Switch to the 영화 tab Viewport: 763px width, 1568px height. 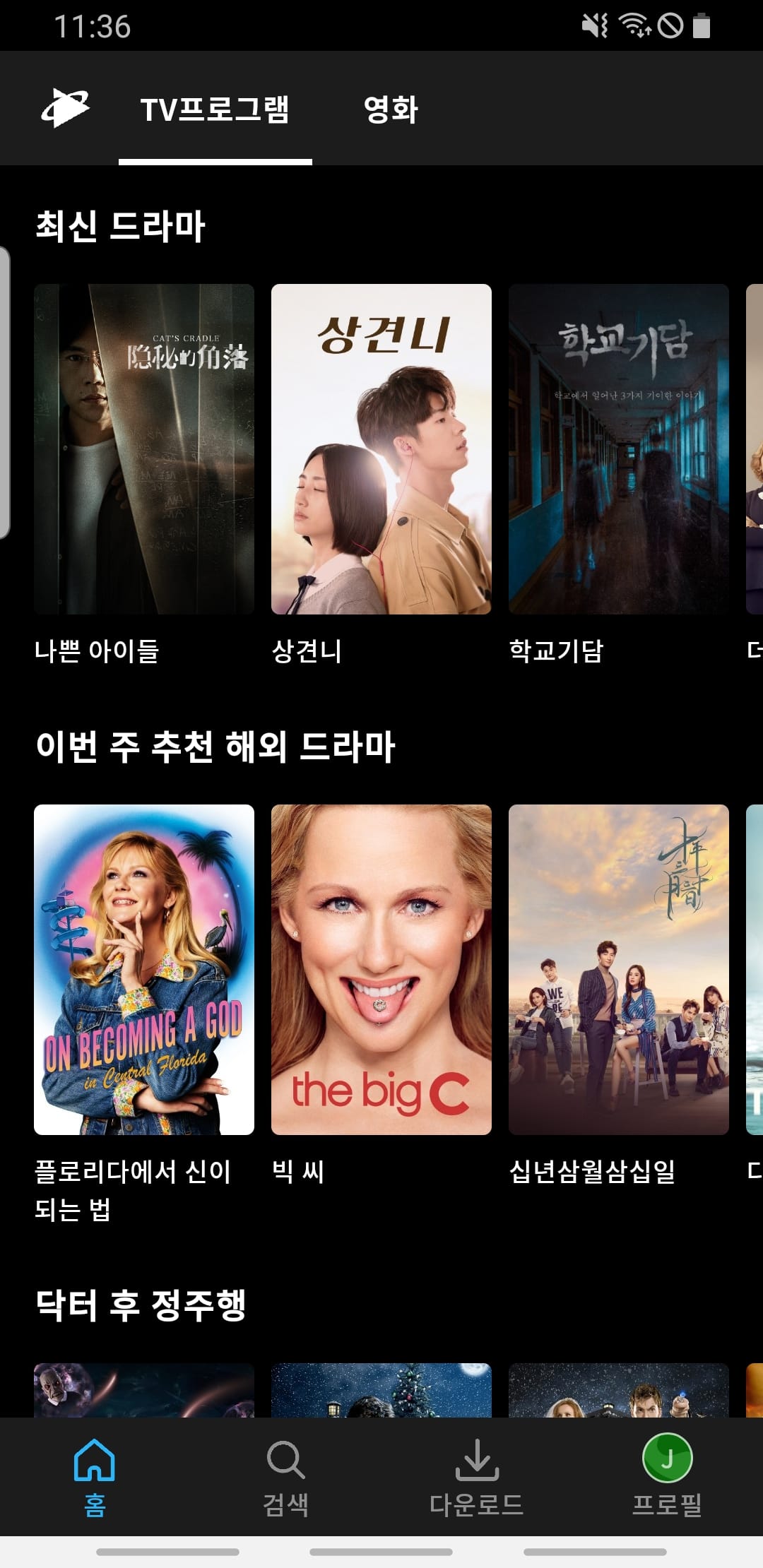click(391, 109)
